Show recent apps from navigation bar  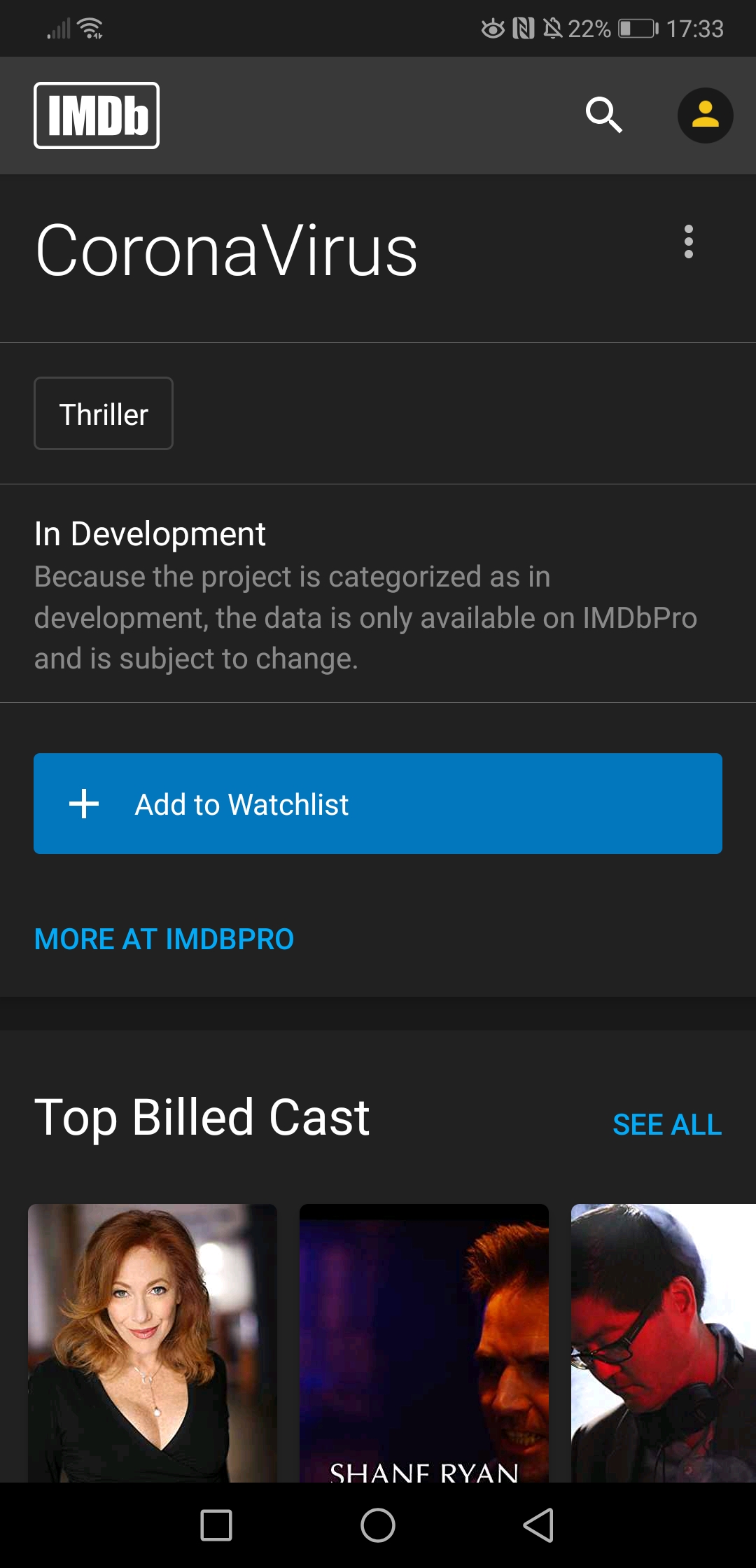[x=216, y=1525]
